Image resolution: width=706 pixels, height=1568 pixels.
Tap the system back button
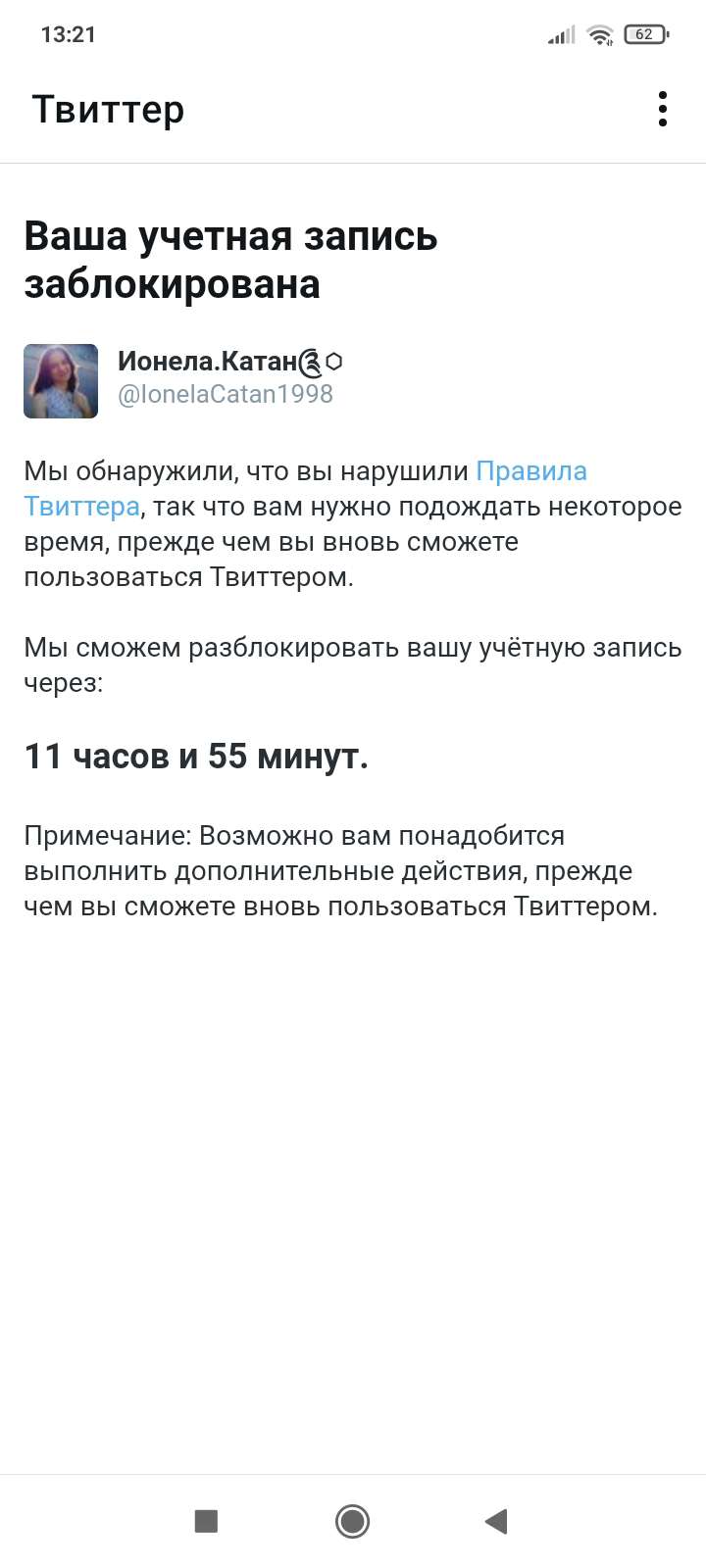(496, 1521)
